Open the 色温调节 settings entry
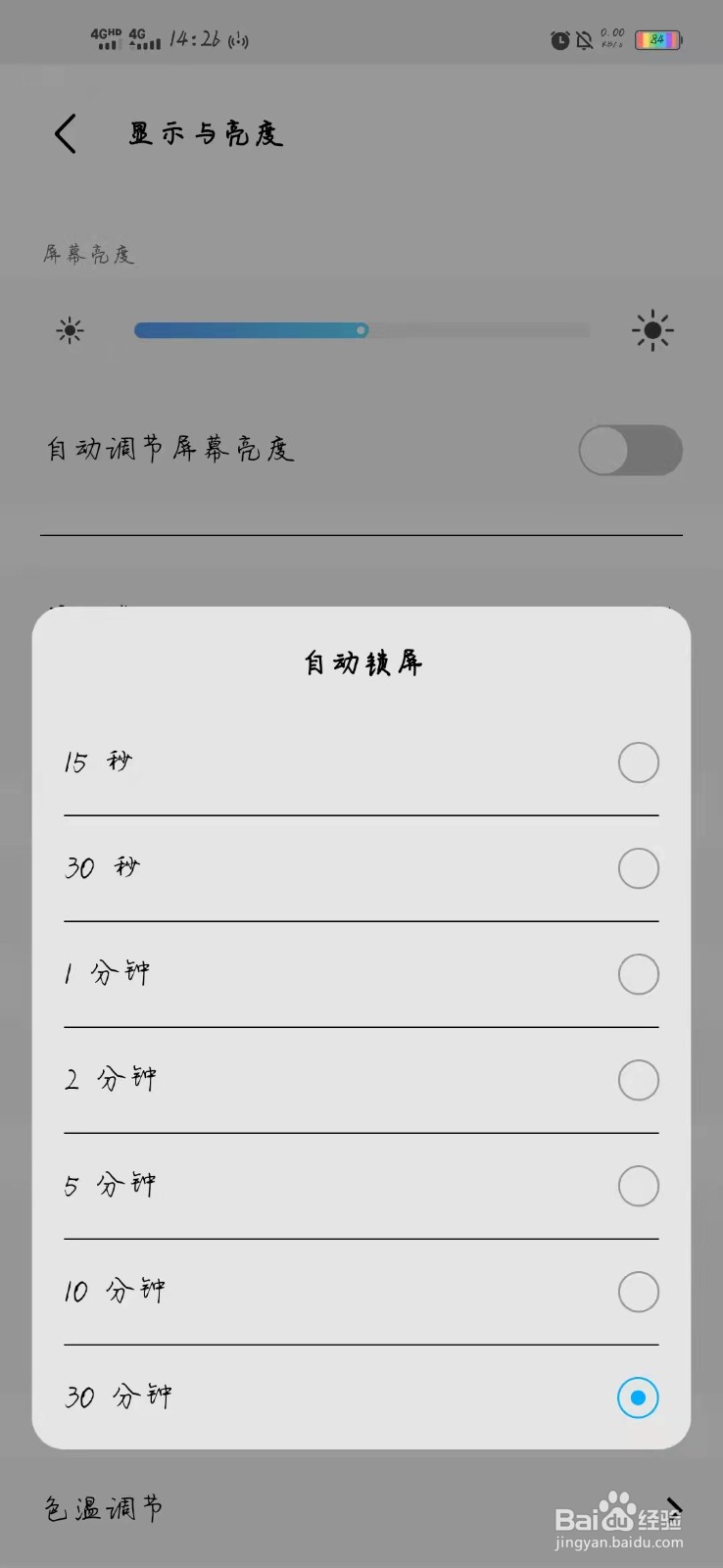Viewport: 723px width, 1568px height. click(x=103, y=1509)
